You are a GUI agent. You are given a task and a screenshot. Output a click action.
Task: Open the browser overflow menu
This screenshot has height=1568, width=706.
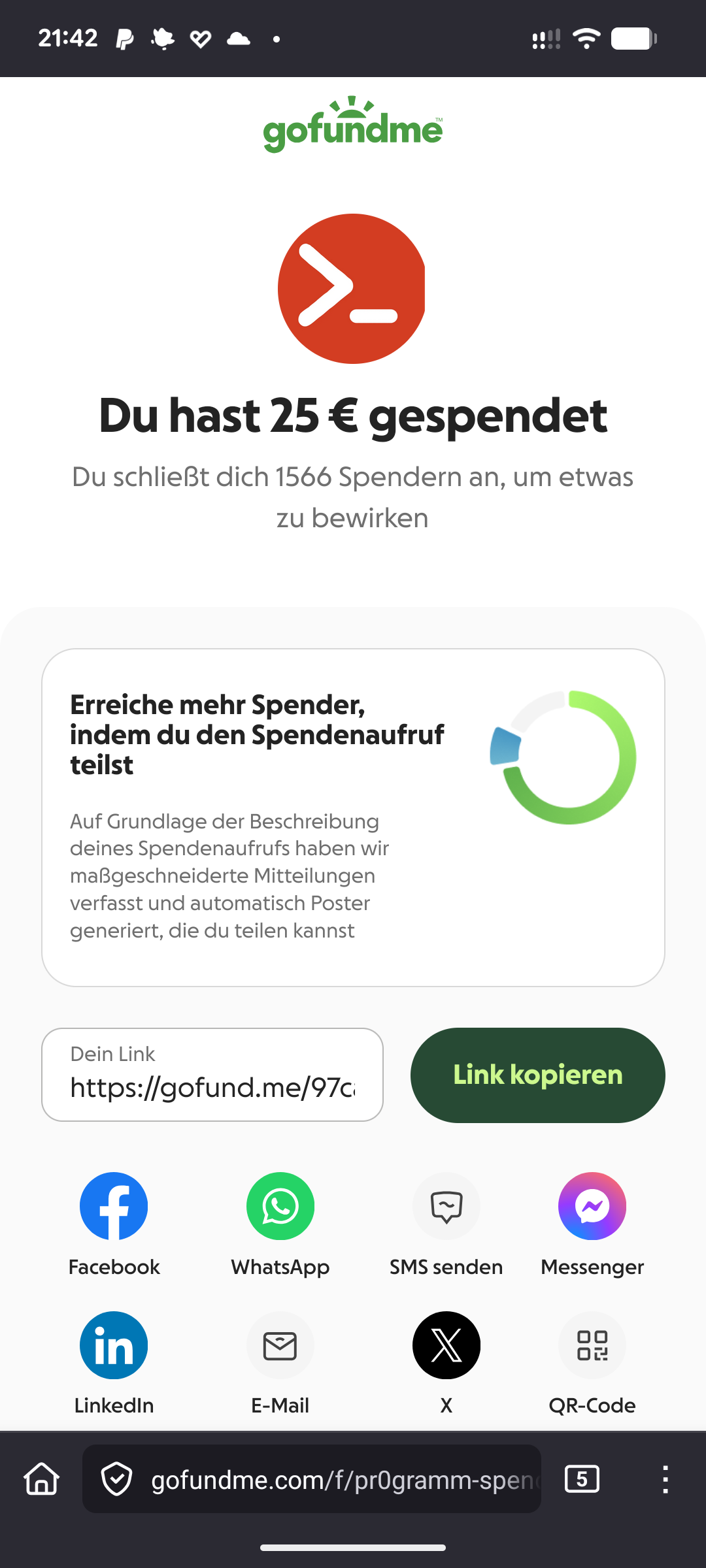click(x=665, y=1478)
